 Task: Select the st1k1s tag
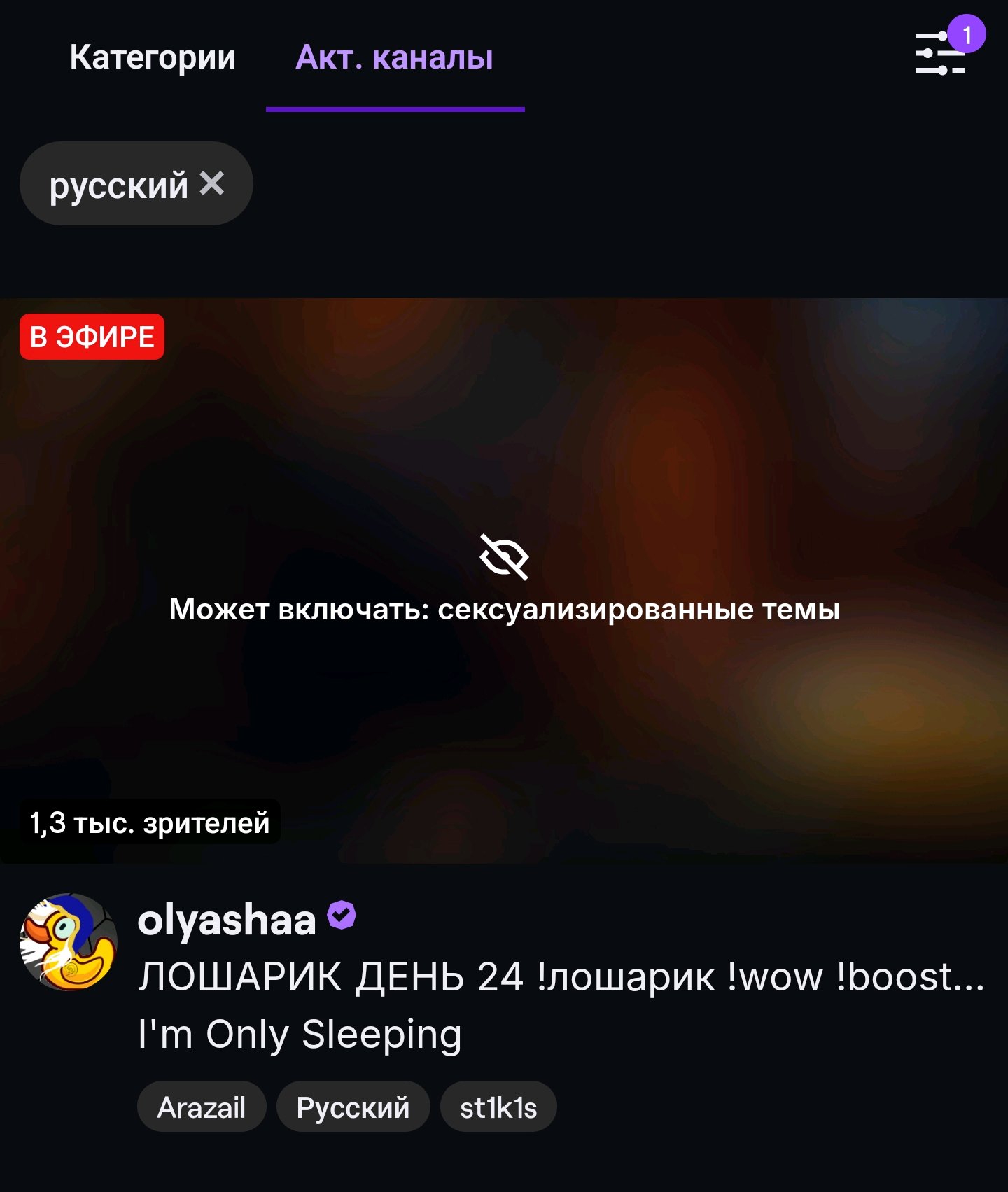click(x=498, y=1107)
